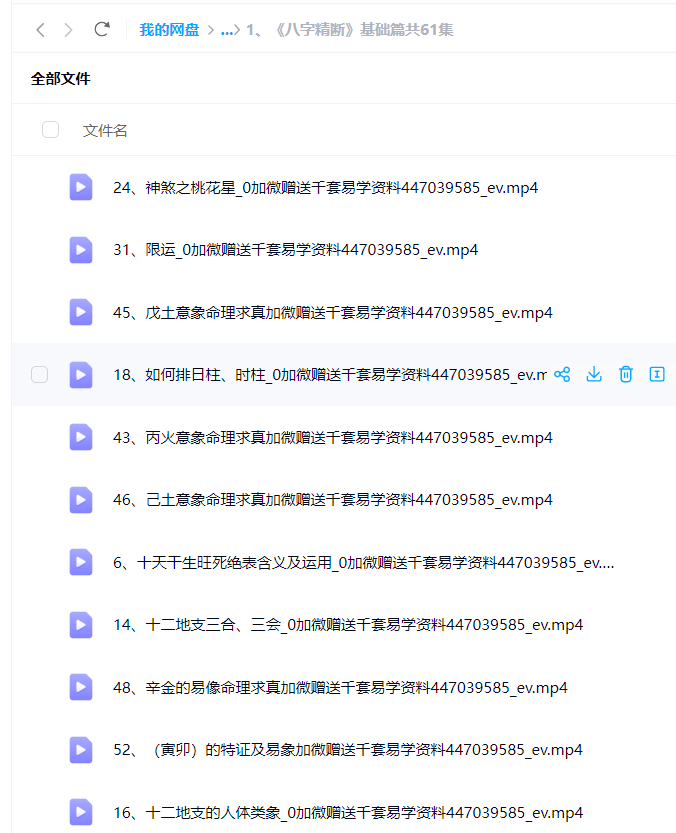
Task: Play 6、十天干生旺死绝表含义及运用
Action: (x=363, y=563)
